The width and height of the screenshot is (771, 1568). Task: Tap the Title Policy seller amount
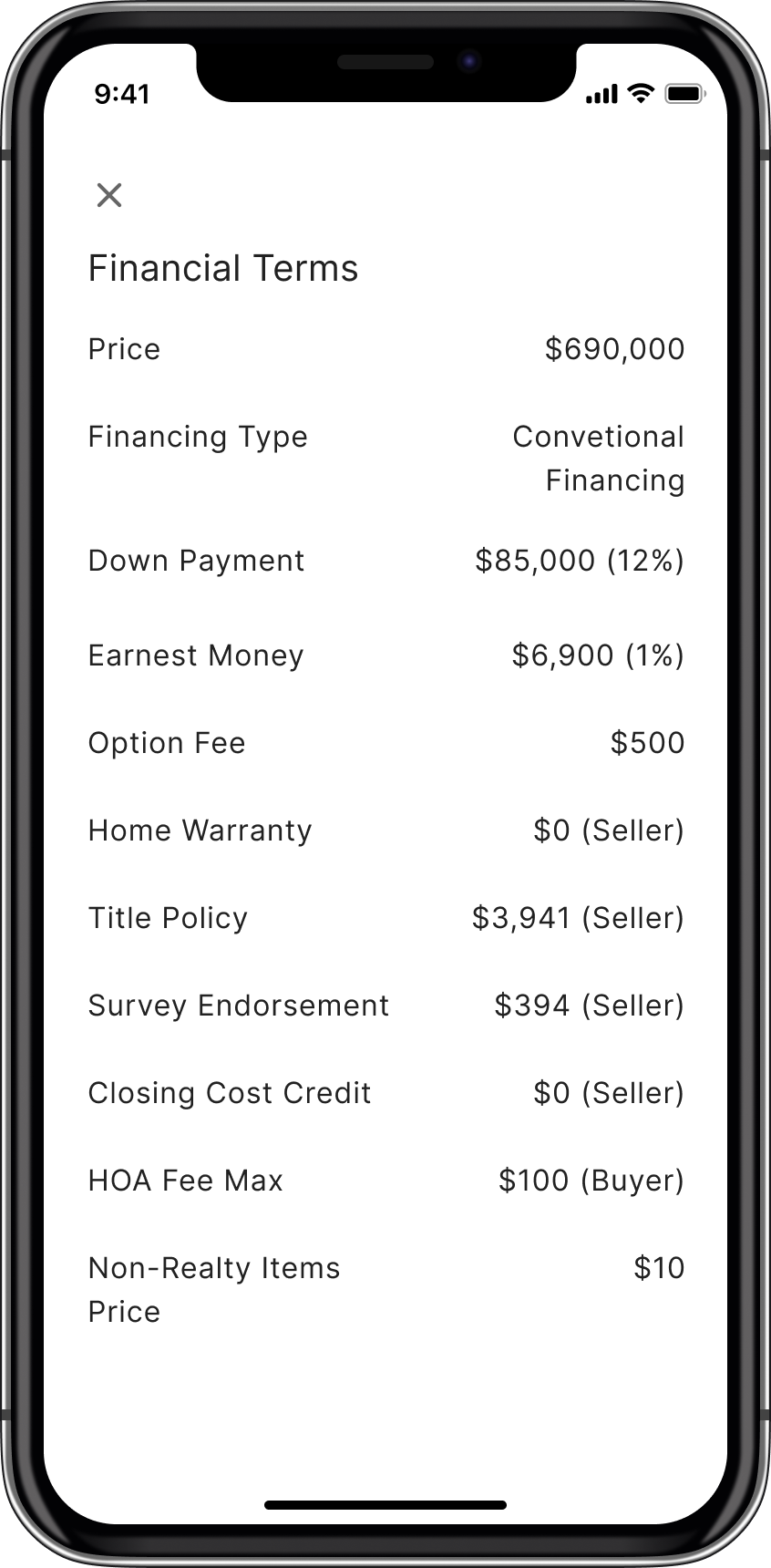[578, 918]
